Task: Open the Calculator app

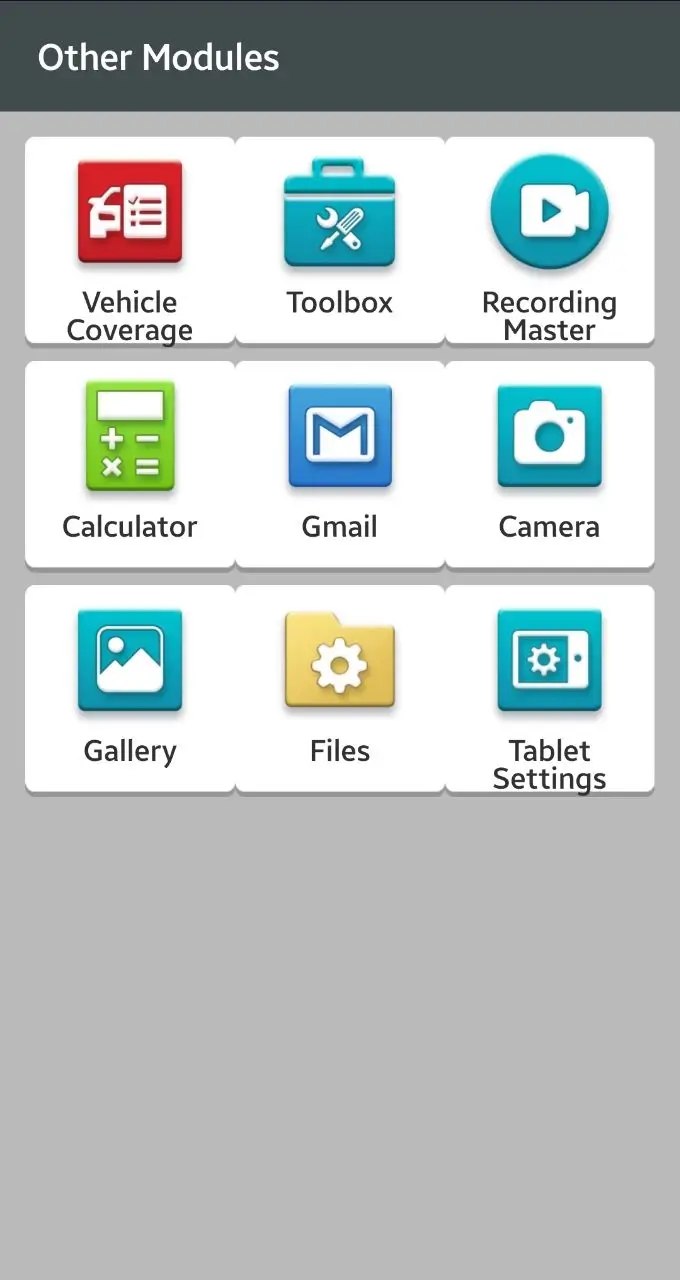Action: point(130,464)
